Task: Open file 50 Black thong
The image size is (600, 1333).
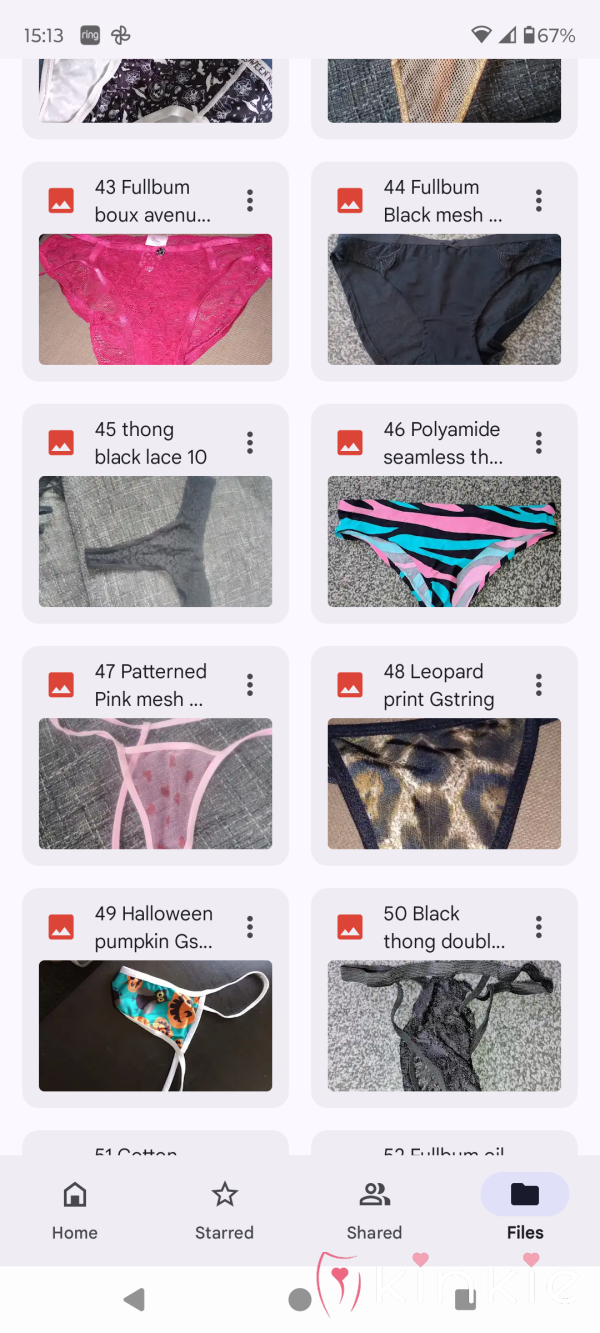Action: point(444,1024)
